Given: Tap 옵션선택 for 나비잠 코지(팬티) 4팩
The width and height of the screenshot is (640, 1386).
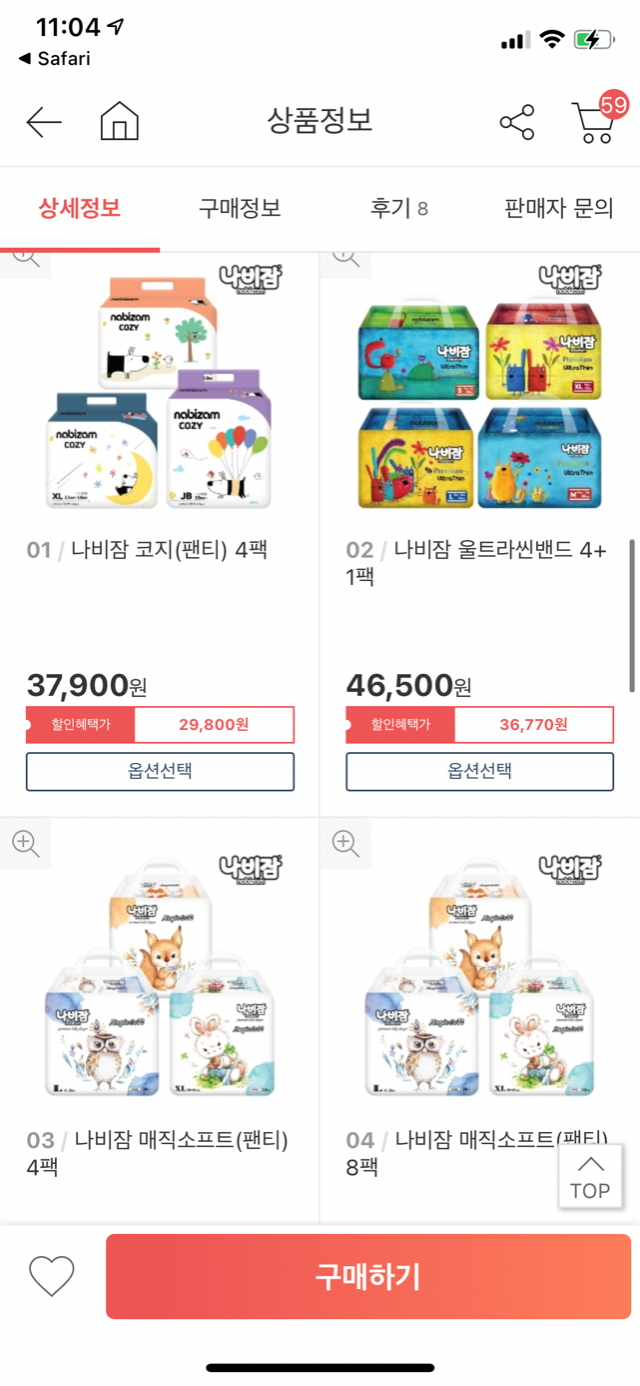Looking at the screenshot, I should [160, 771].
